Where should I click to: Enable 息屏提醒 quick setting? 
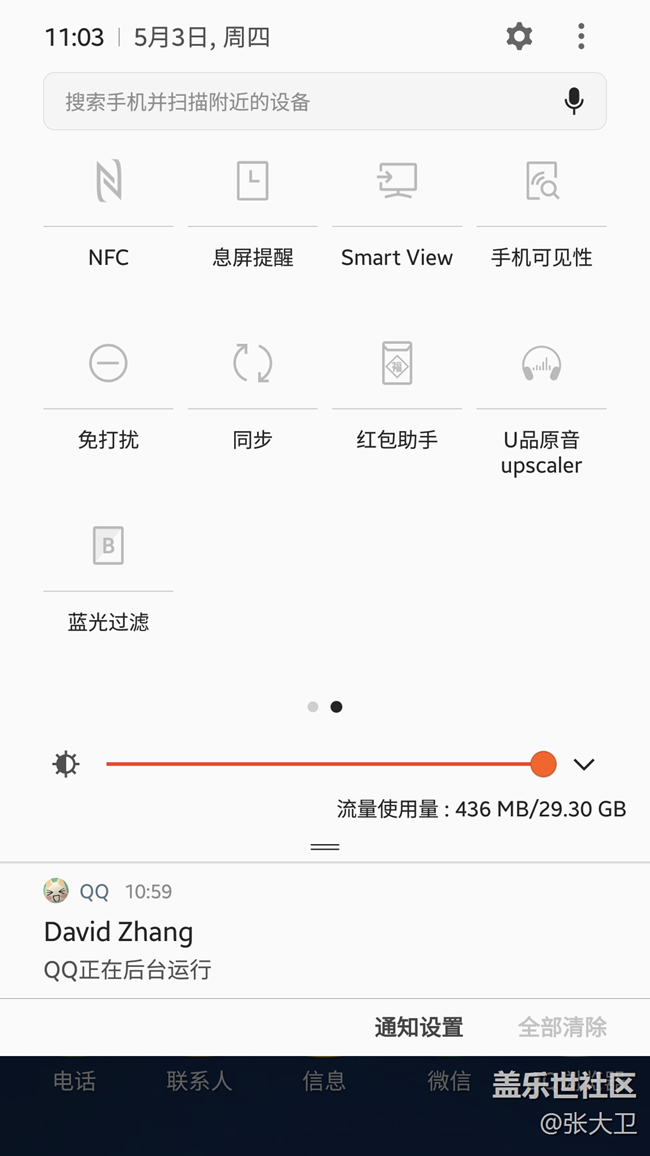252,182
